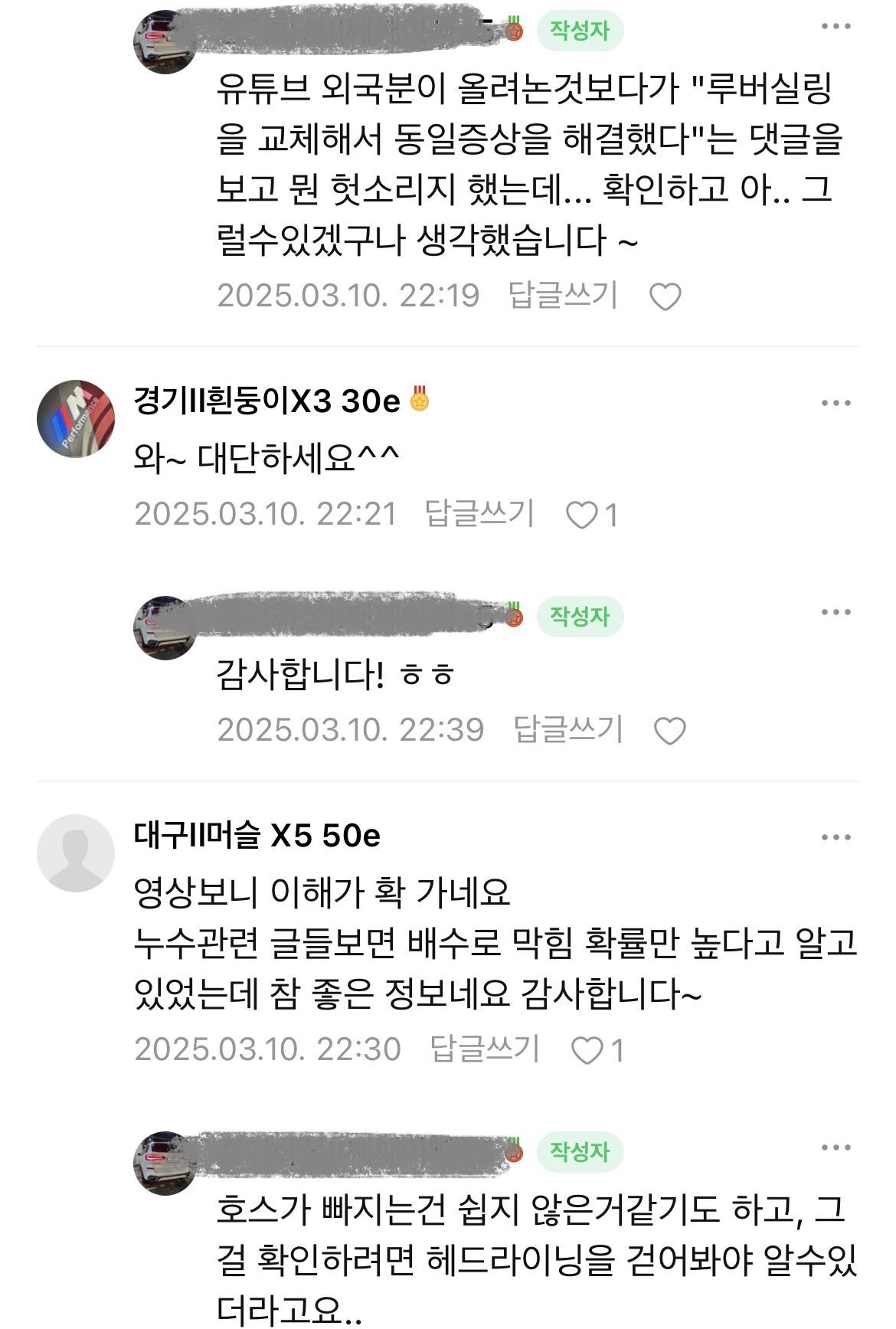Open 경기II흰둥이X3 30e's profile picture

tap(75, 418)
